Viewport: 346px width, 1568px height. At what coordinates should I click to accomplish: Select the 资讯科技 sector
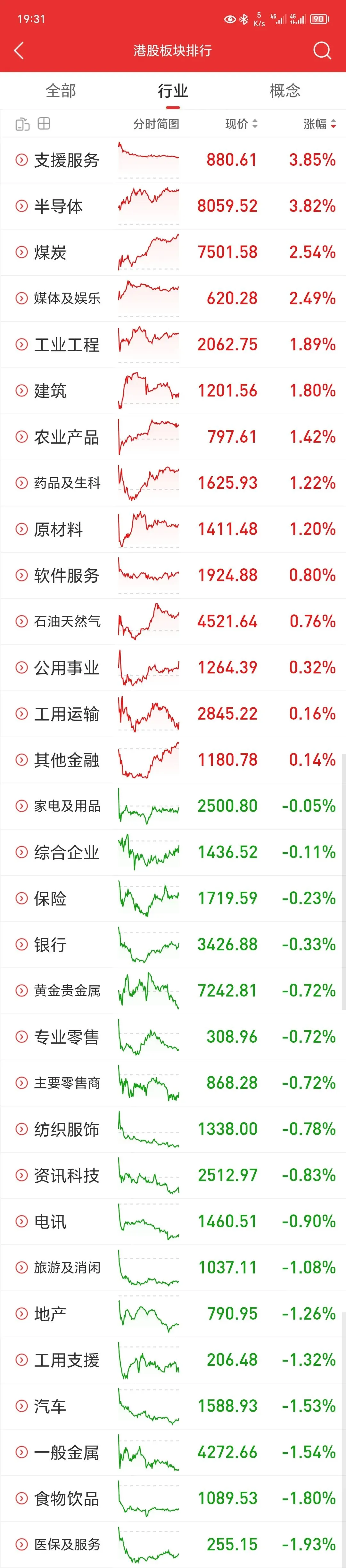(173, 1175)
